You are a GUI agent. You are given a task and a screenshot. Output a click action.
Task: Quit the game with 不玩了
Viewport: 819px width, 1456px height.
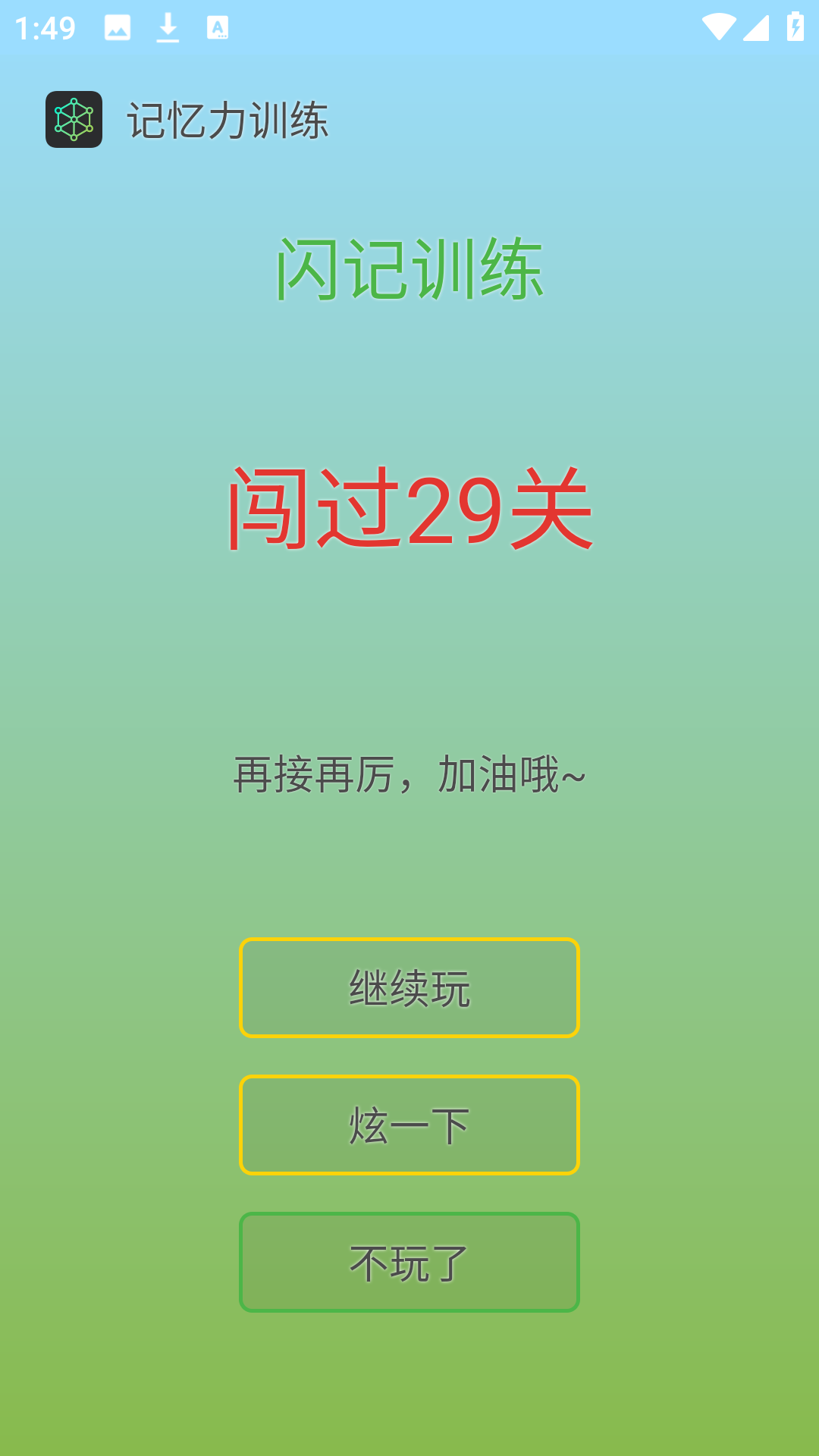[x=409, y=1262]
